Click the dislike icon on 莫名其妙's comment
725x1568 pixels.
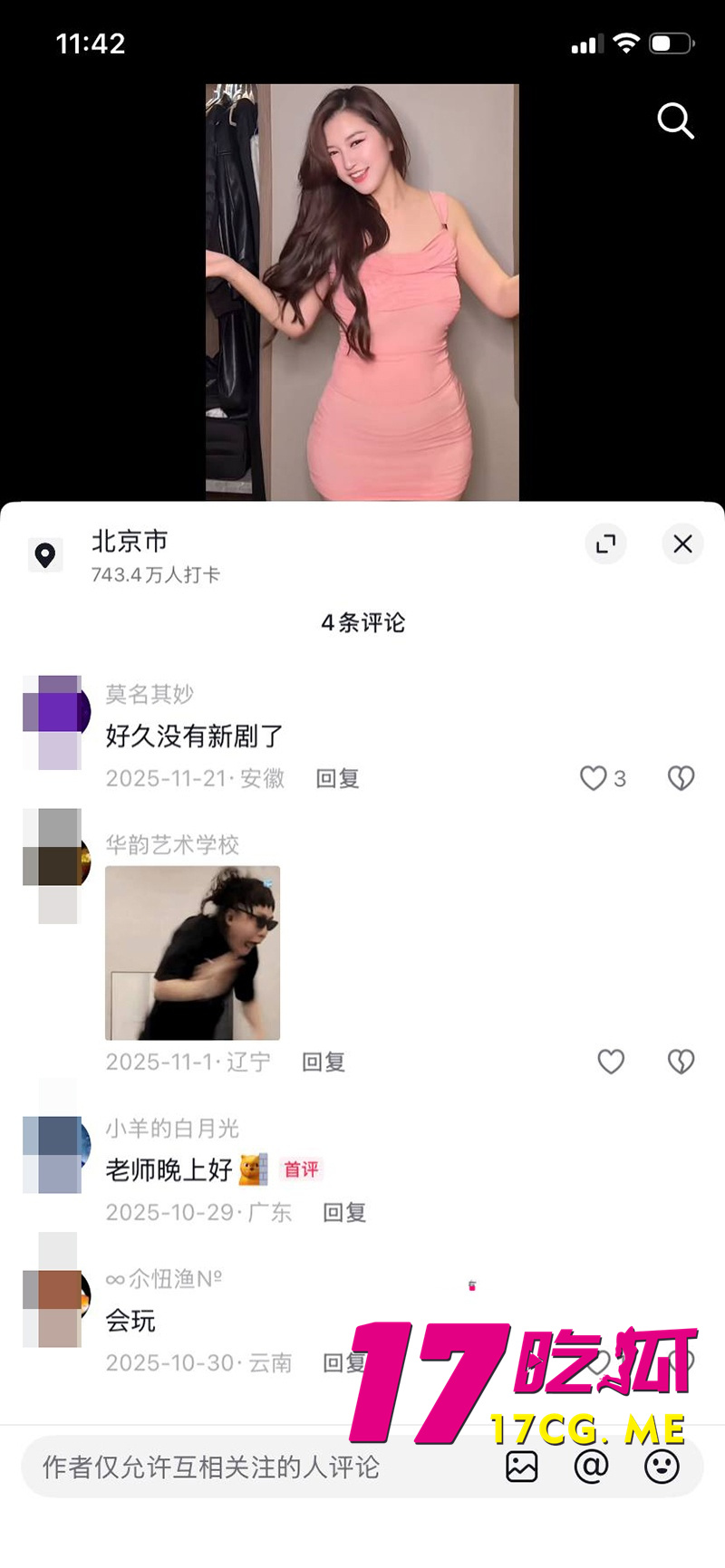pos(681,777)
